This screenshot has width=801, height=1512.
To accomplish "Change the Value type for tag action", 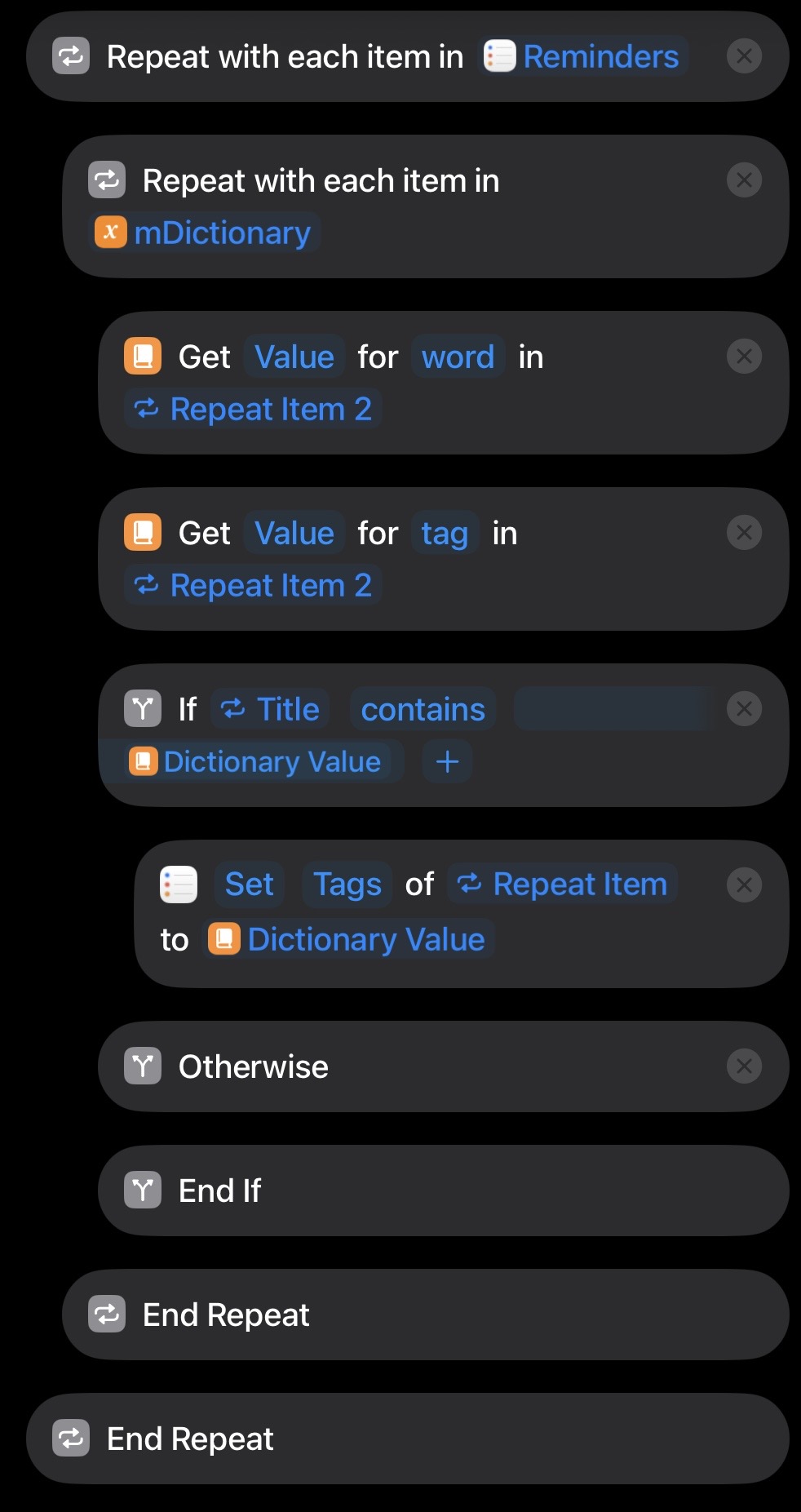I will pyautogui.click(x=294, y=534).
